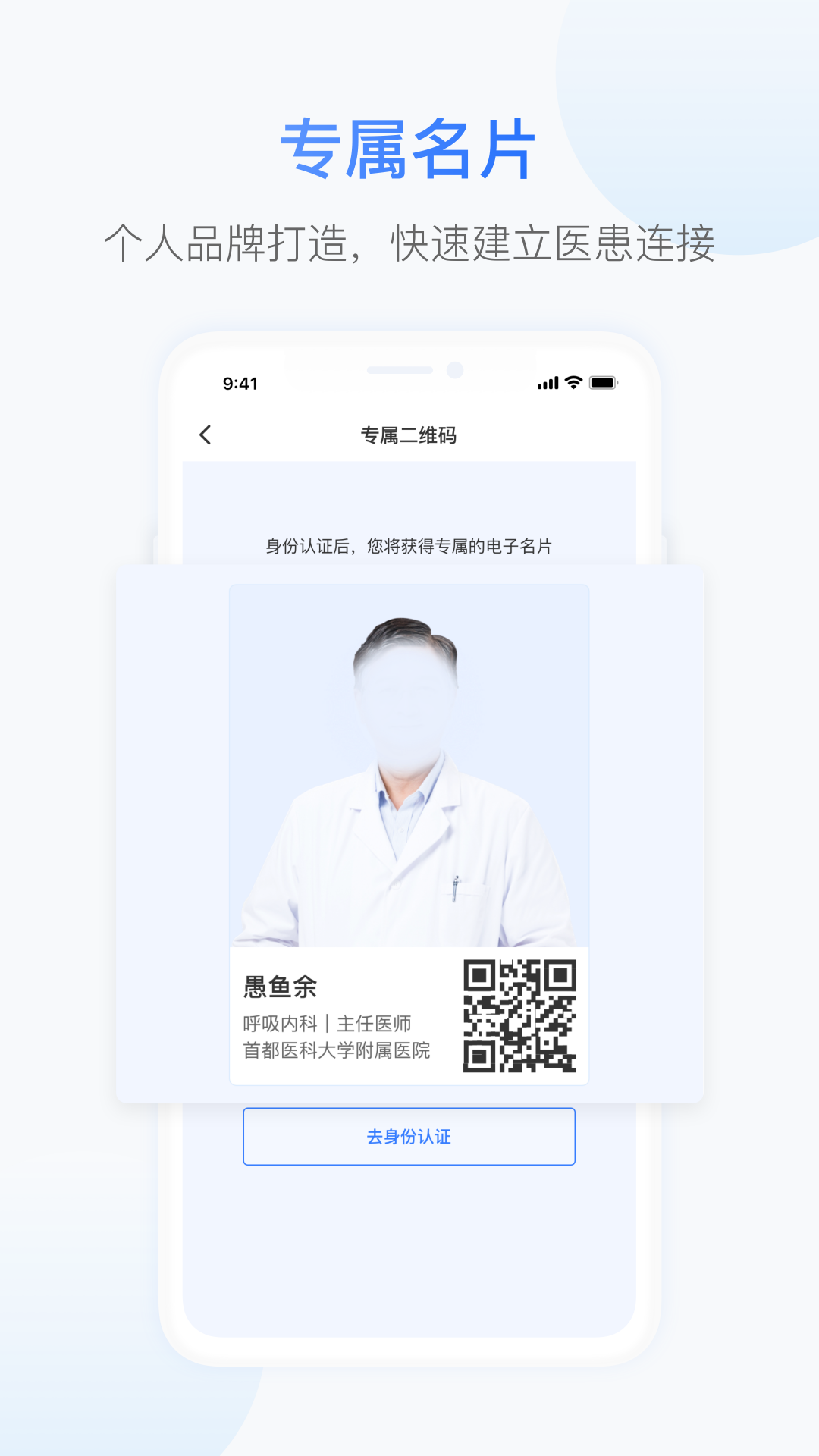819x1456 pixels.
Task: Tap the battery icon in the status bar
Action: tap(601, 383)
